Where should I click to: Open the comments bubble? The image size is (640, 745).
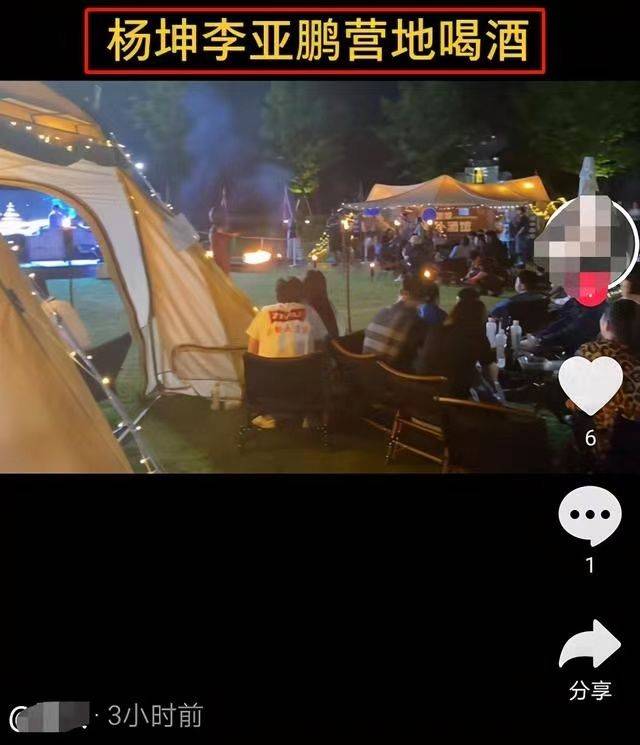(590, 516)
